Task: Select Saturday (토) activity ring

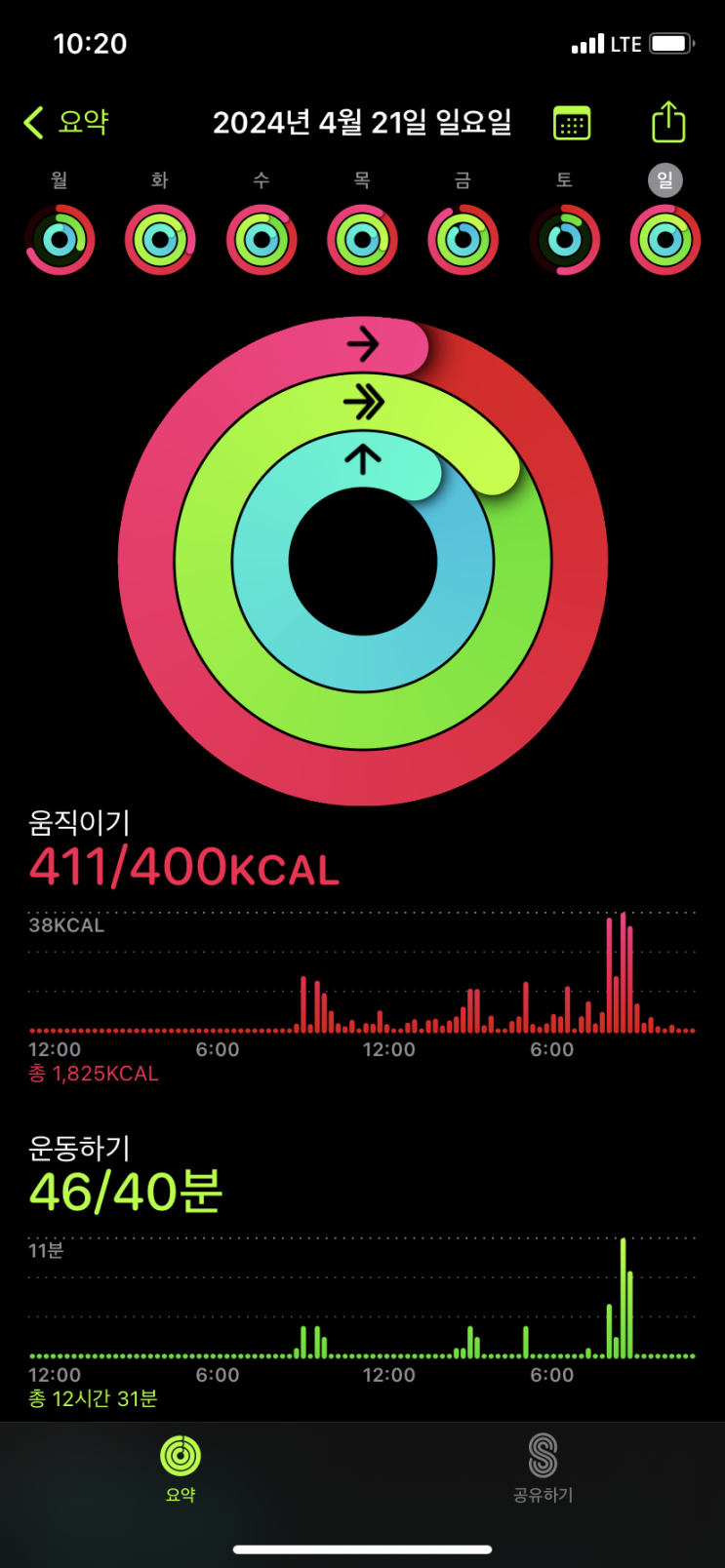Action: 564,239
